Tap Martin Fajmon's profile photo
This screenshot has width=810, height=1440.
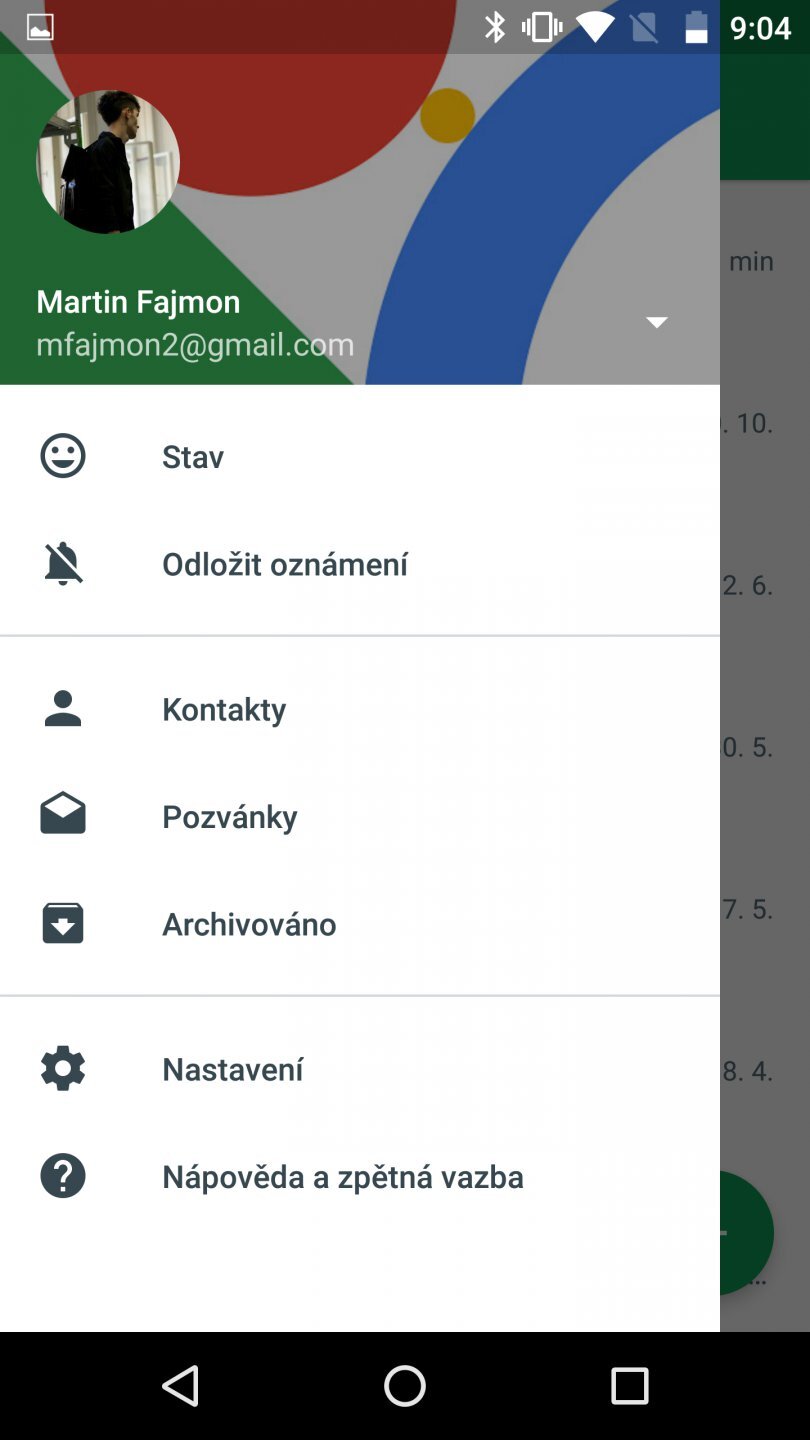108,162
